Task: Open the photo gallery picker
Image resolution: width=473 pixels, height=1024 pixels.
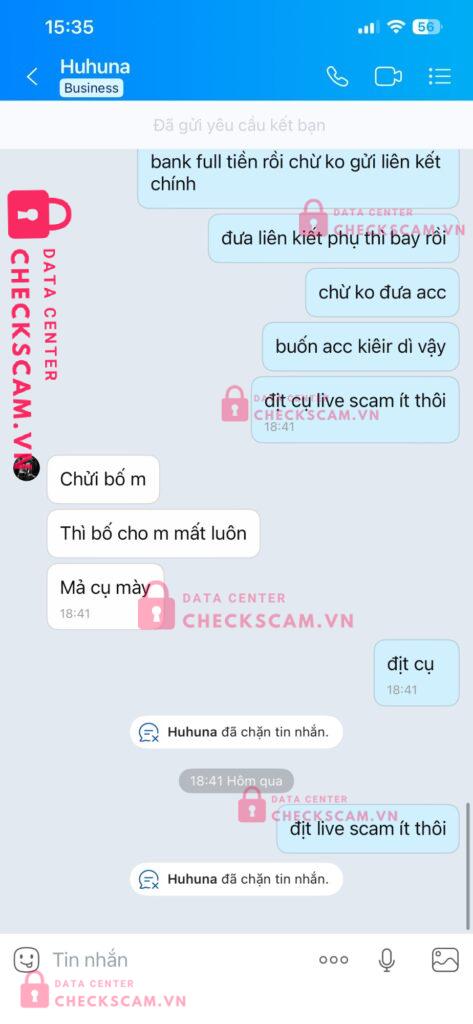Action: (x=445, y=960)
